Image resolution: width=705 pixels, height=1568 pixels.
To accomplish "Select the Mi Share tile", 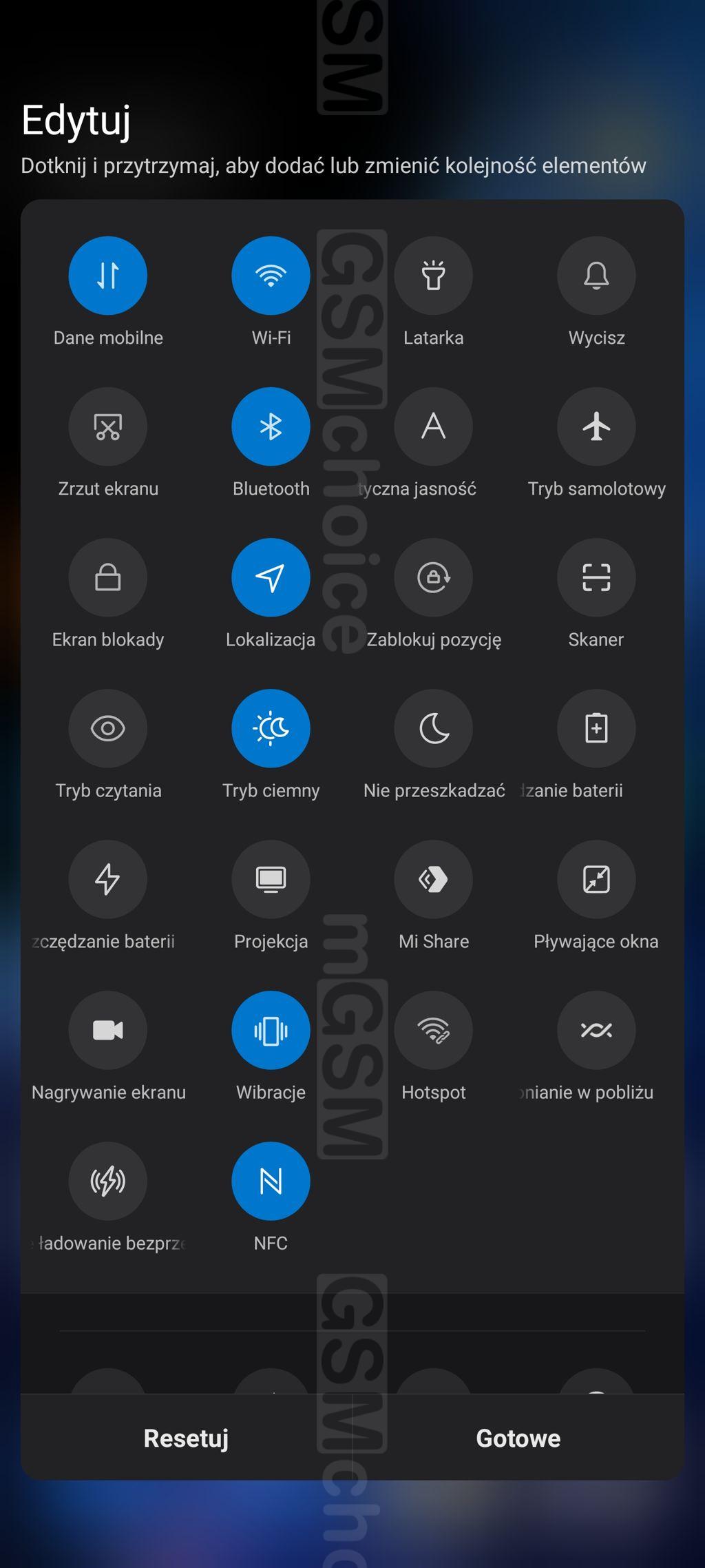I will [433, 879].
